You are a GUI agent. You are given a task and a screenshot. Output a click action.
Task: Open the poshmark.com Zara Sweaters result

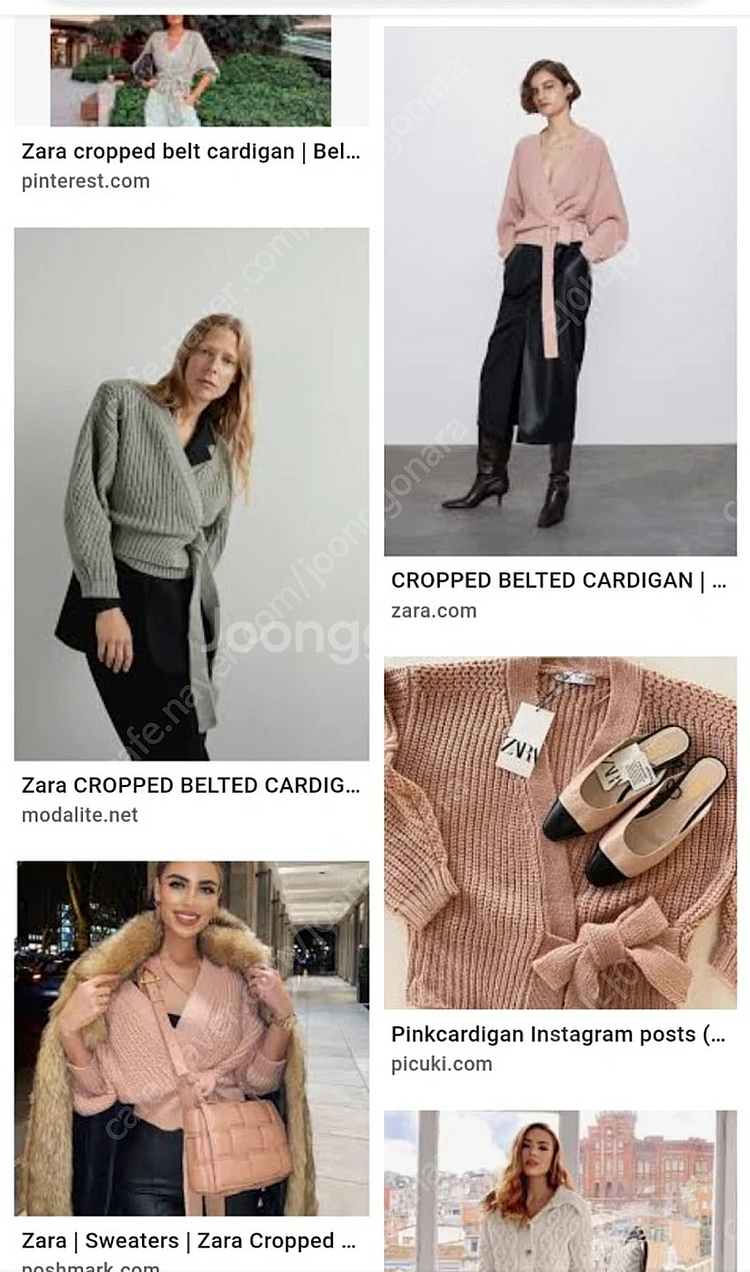191,1038
